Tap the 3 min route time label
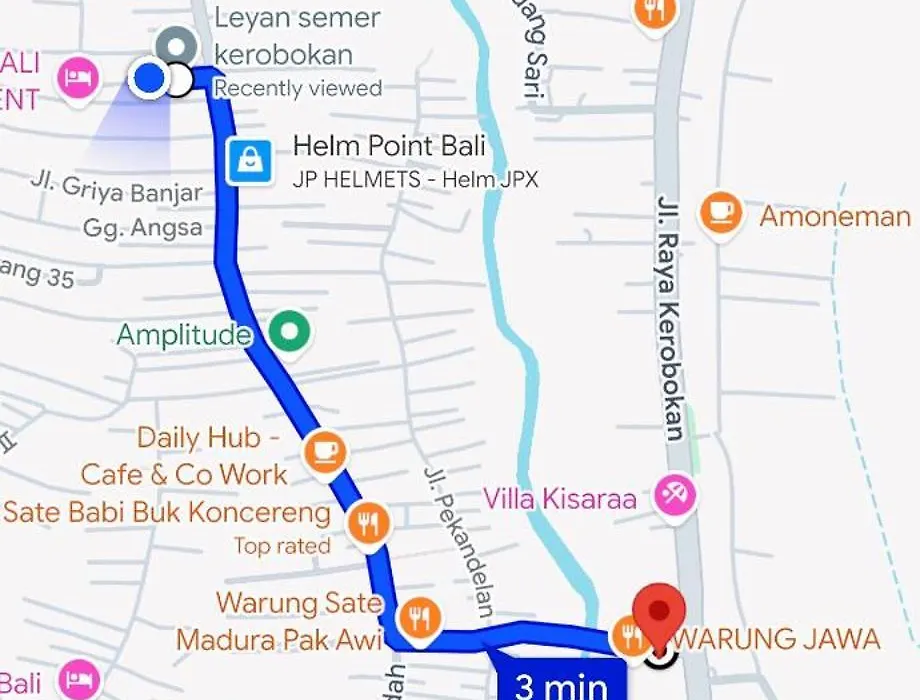Image resolution: width=920 pixels, height=700 pixels. tap(562, 683)
